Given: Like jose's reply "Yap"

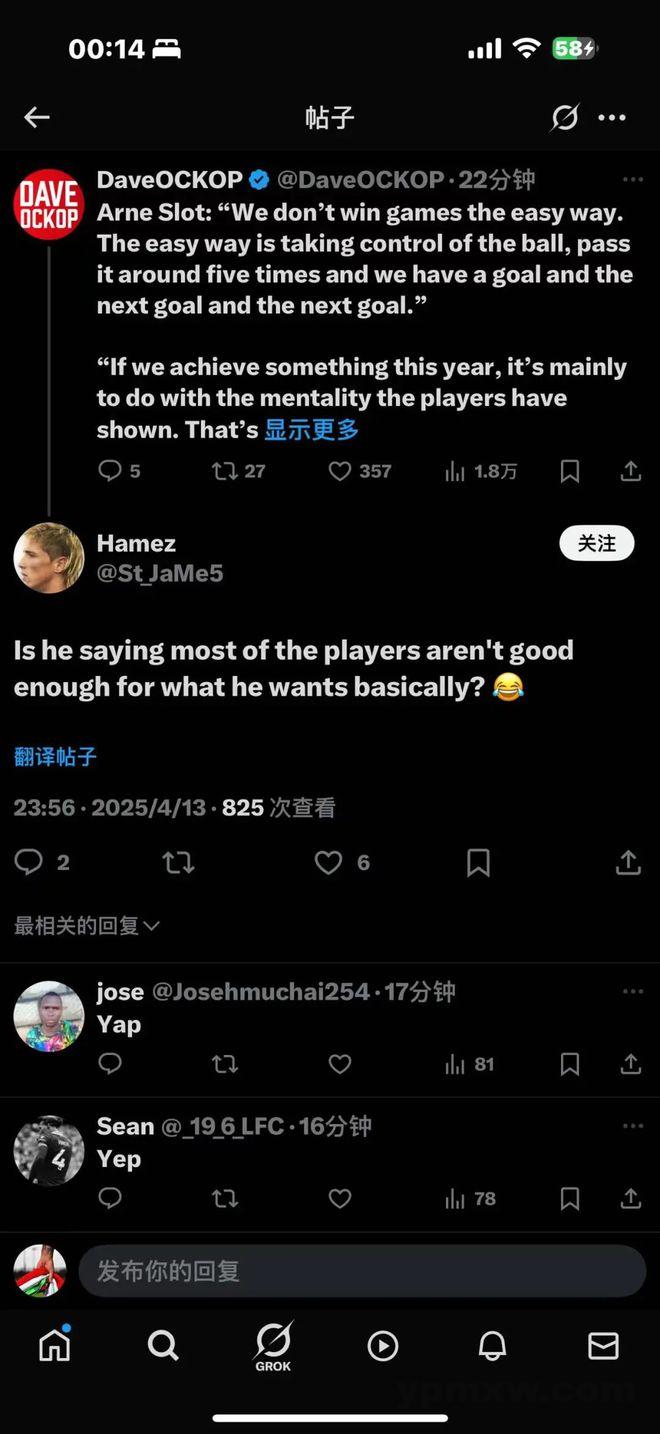Looking at the screenshot, I should pyautogui.click(x=340, y=1064).
